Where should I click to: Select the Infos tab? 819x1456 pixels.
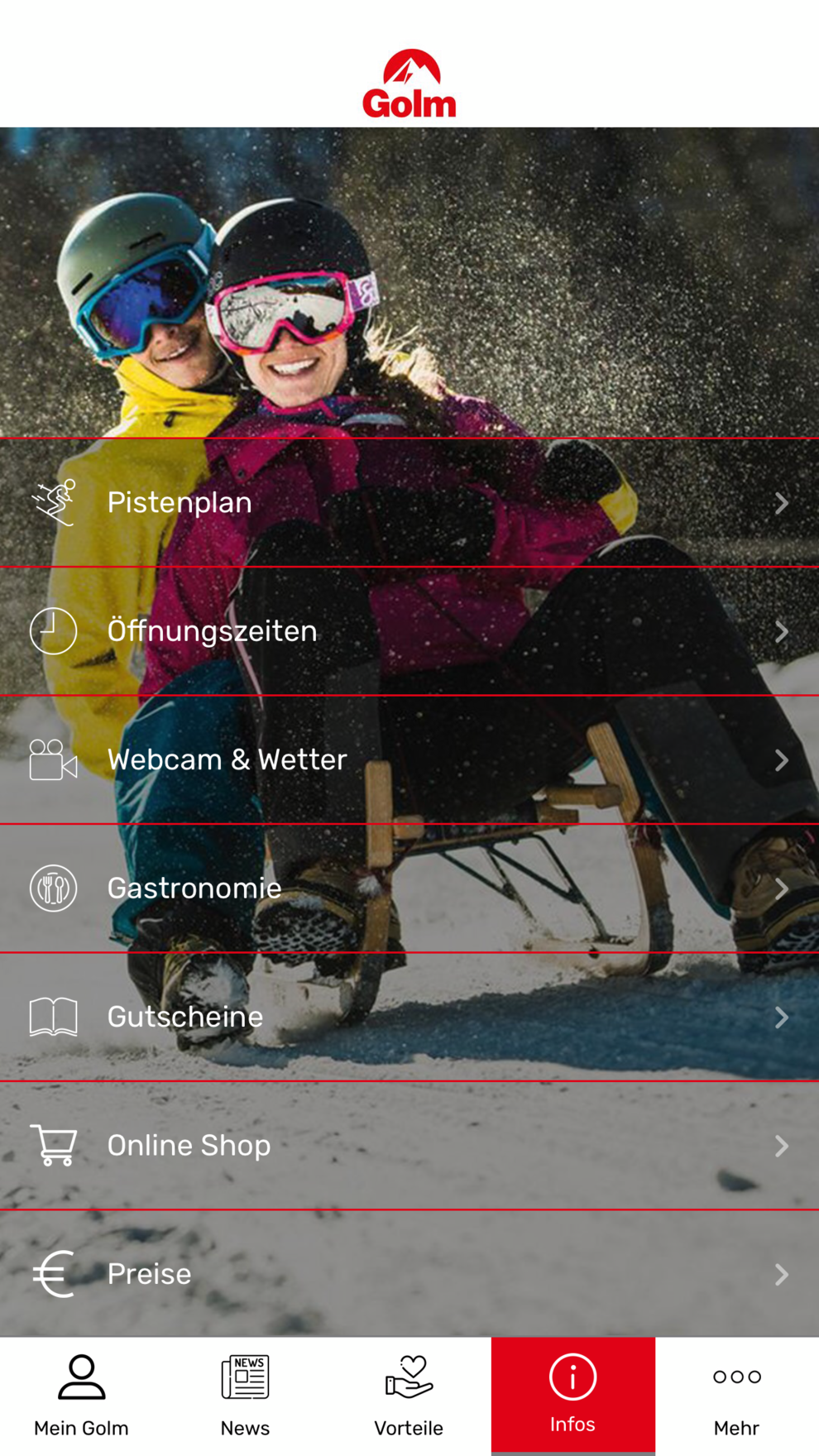point(572,1396)
